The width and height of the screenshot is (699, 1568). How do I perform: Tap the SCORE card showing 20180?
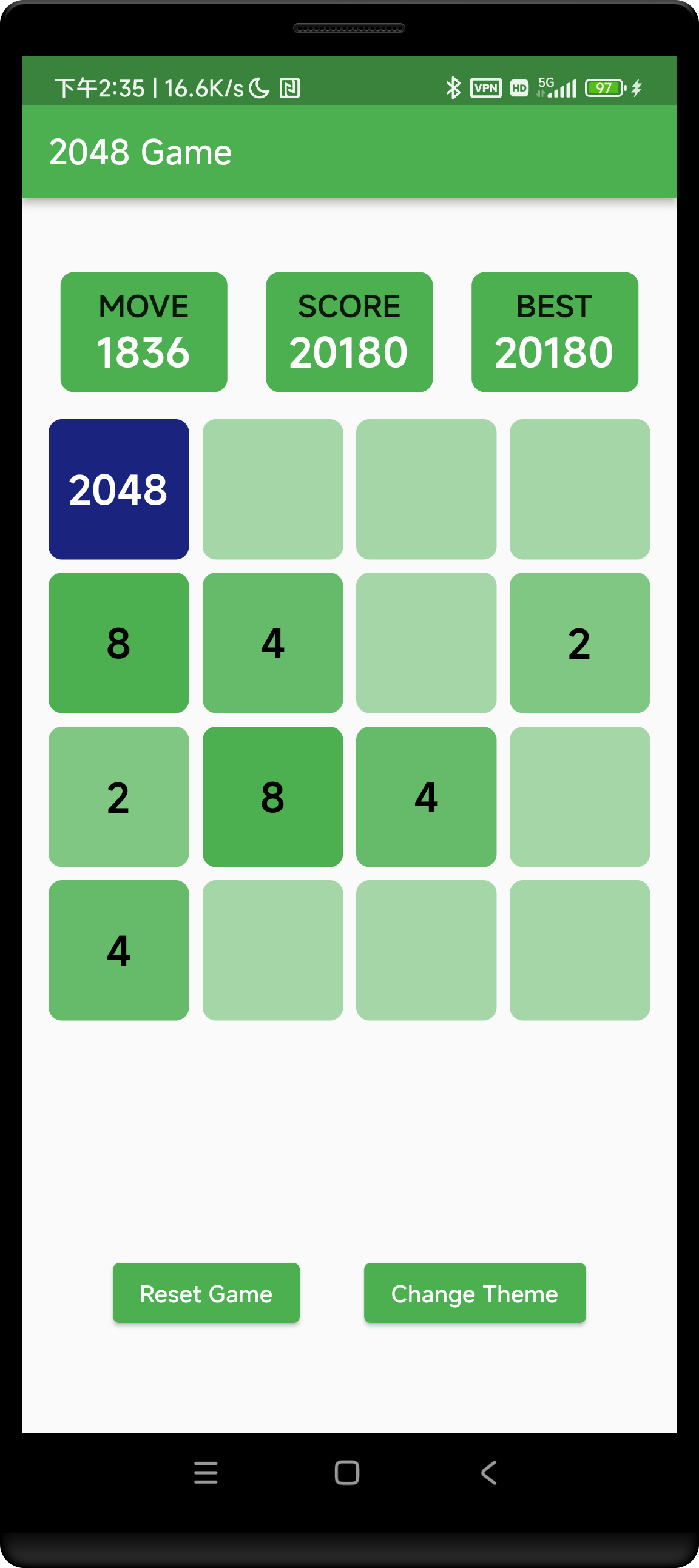tap(349, 331)
